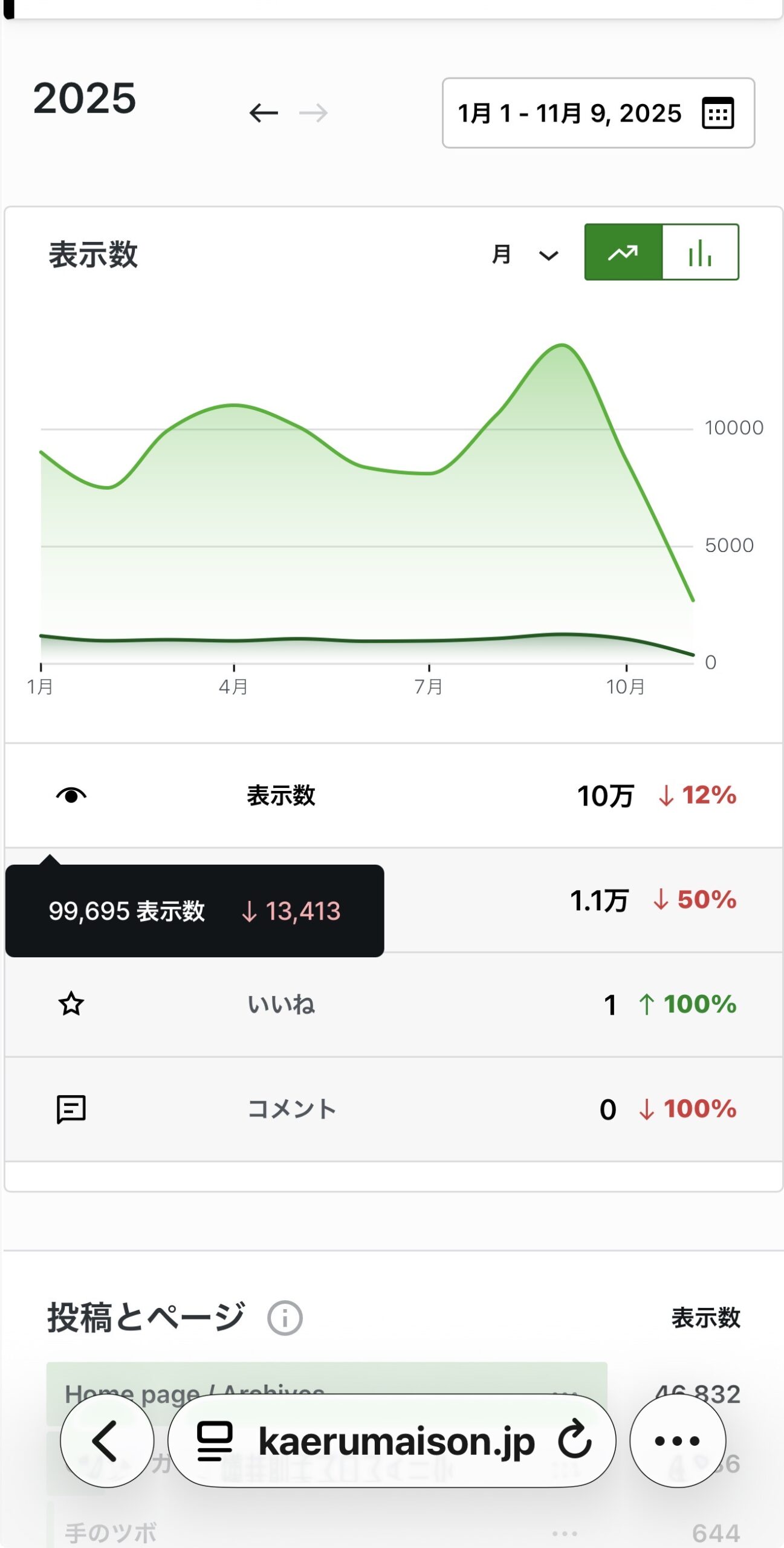The image size is (784, 1548).
Task: Switch to line chart view
Action: point(623,253)
